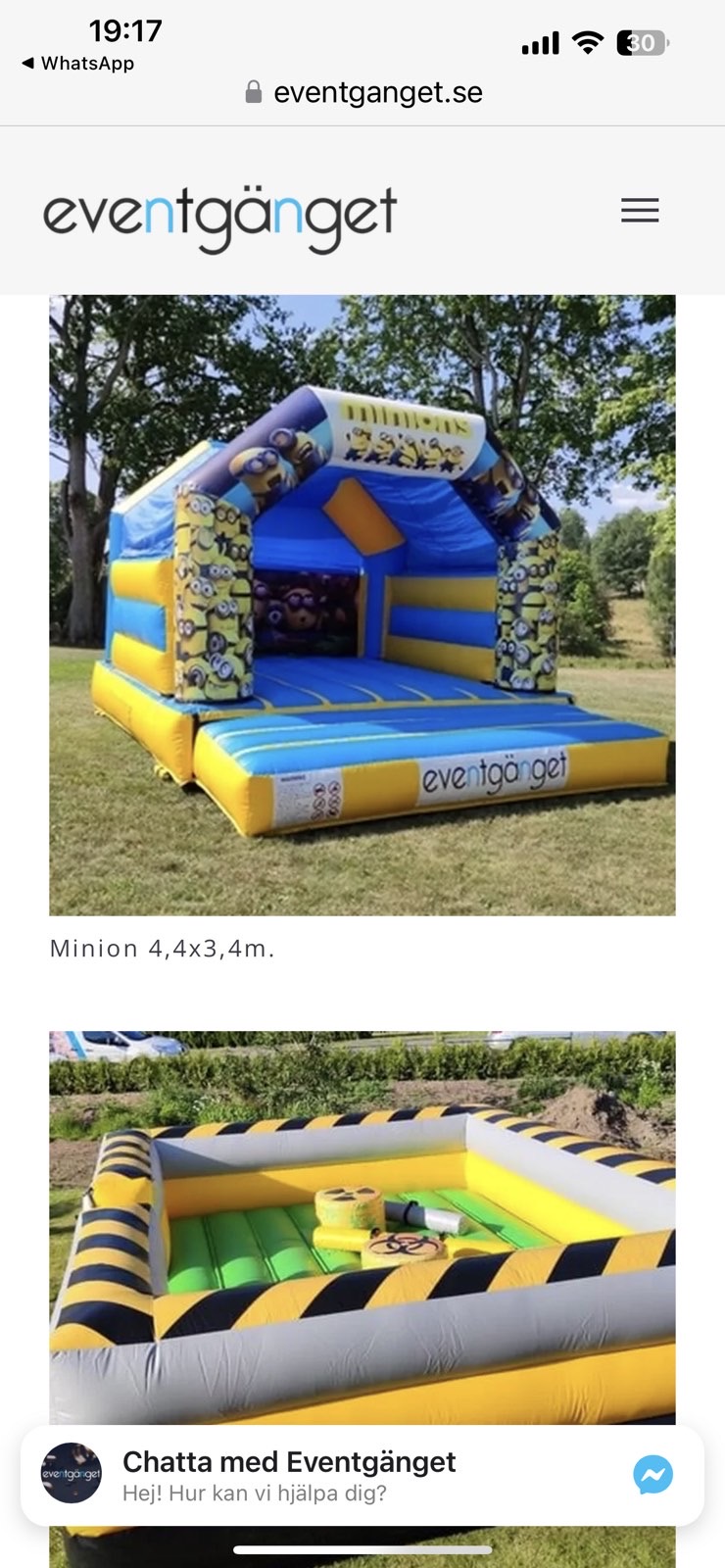Go to homepage via the Eventgänget logo
This screenshot has width=725, height=1568.
(x=219, y=218)
